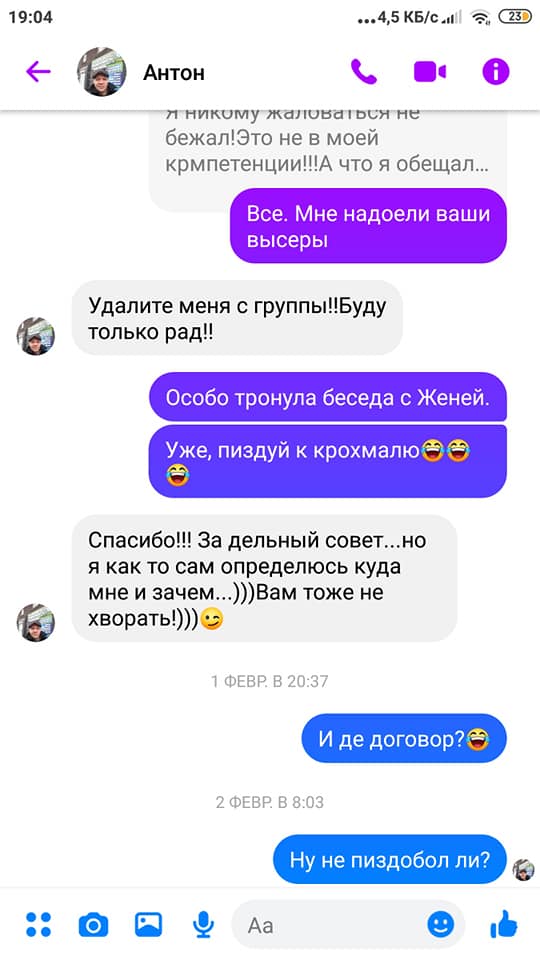Record a voice message with the microphone
Image resolution: width=540 pixels, height=960 pixels.
[x=203, y=924]
